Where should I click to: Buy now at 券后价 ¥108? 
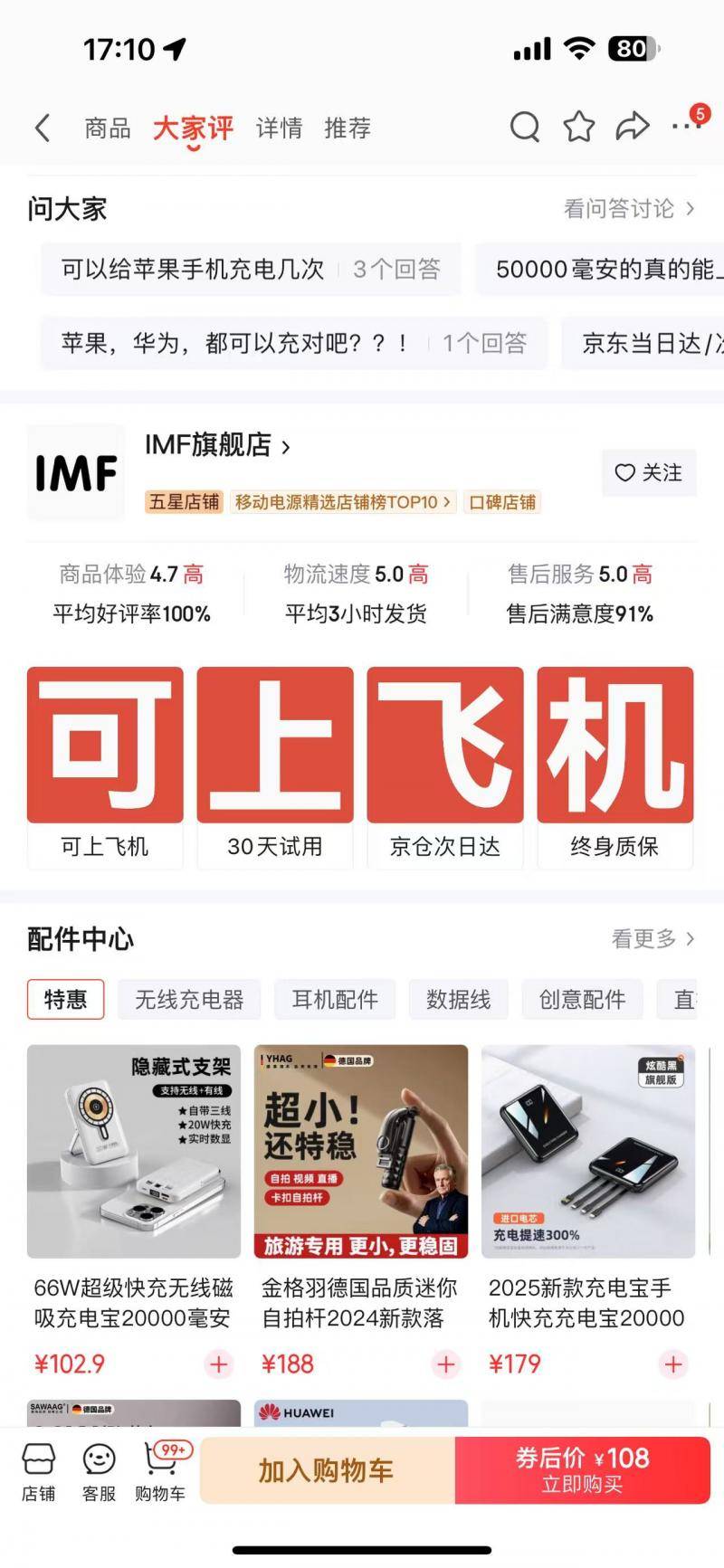tap(582, 1470)
